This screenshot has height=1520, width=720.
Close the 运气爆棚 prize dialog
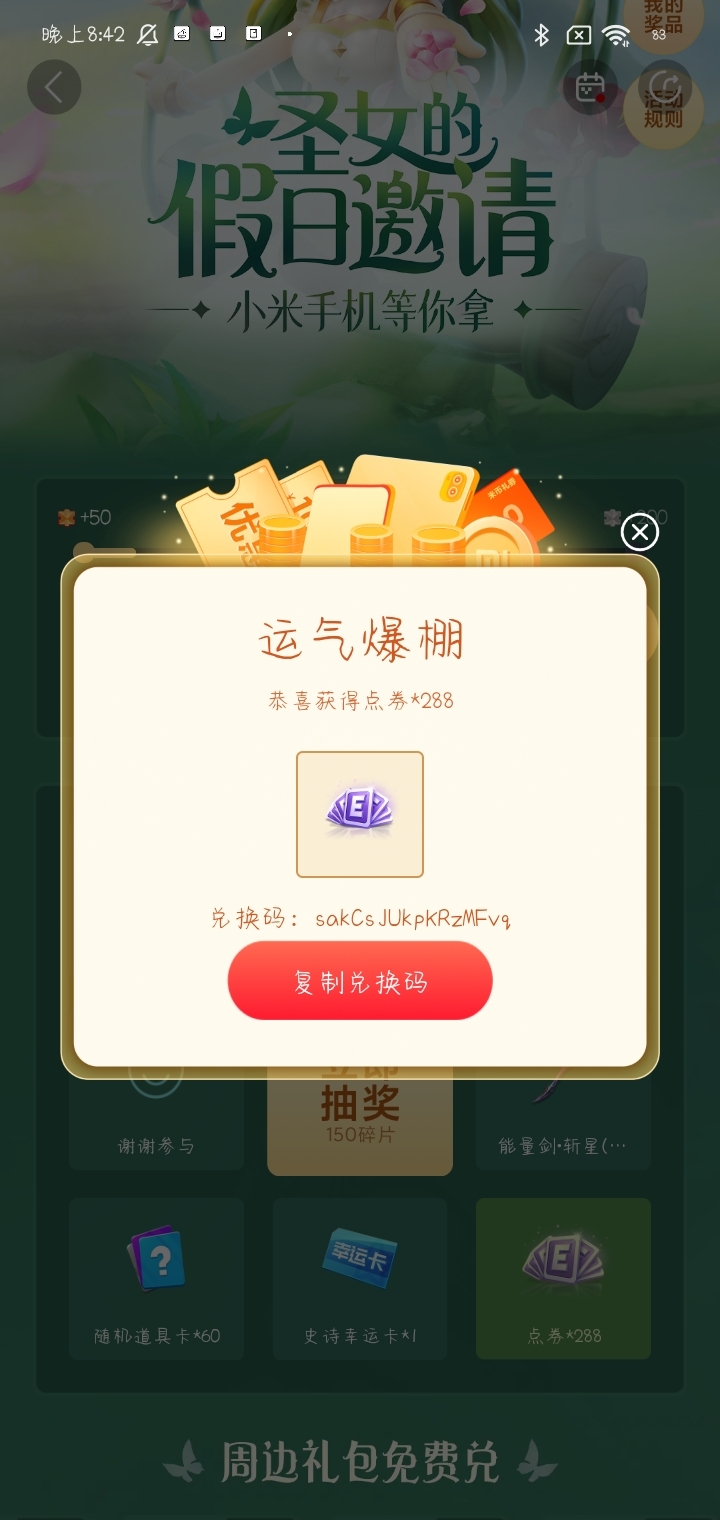(x=640, y=532)
